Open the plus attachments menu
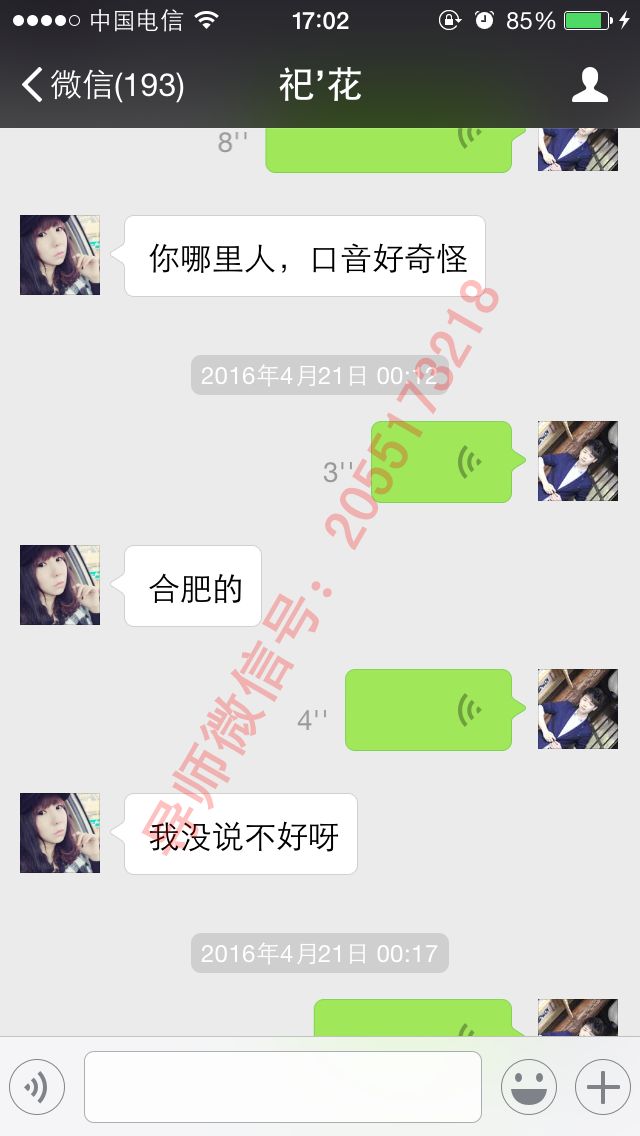Screen dimensions: 640x1136 click(x=602, y=1086)
